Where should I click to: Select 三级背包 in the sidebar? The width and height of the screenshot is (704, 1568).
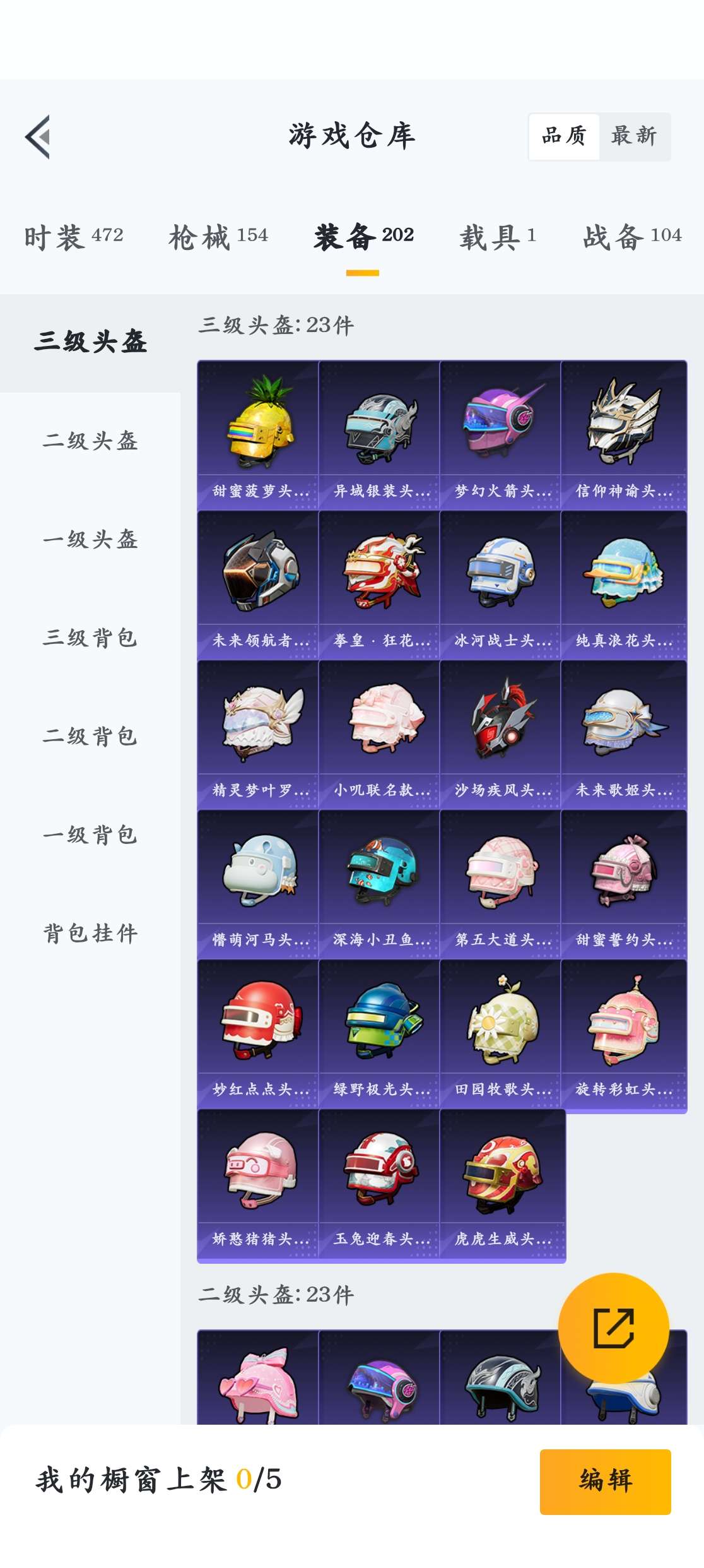point(90,638)
